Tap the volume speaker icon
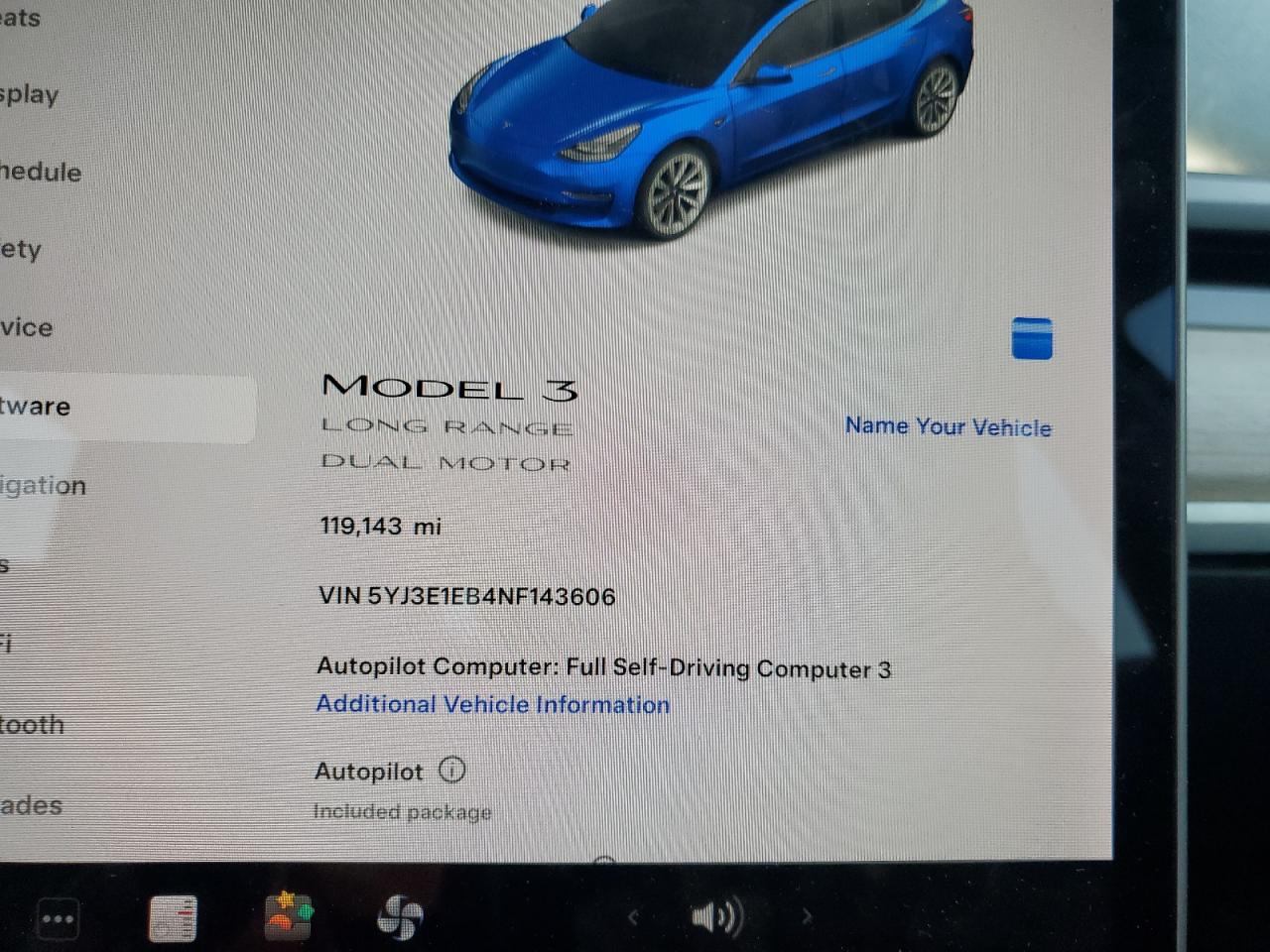1270x952 pixels. (x=715, y=917)
